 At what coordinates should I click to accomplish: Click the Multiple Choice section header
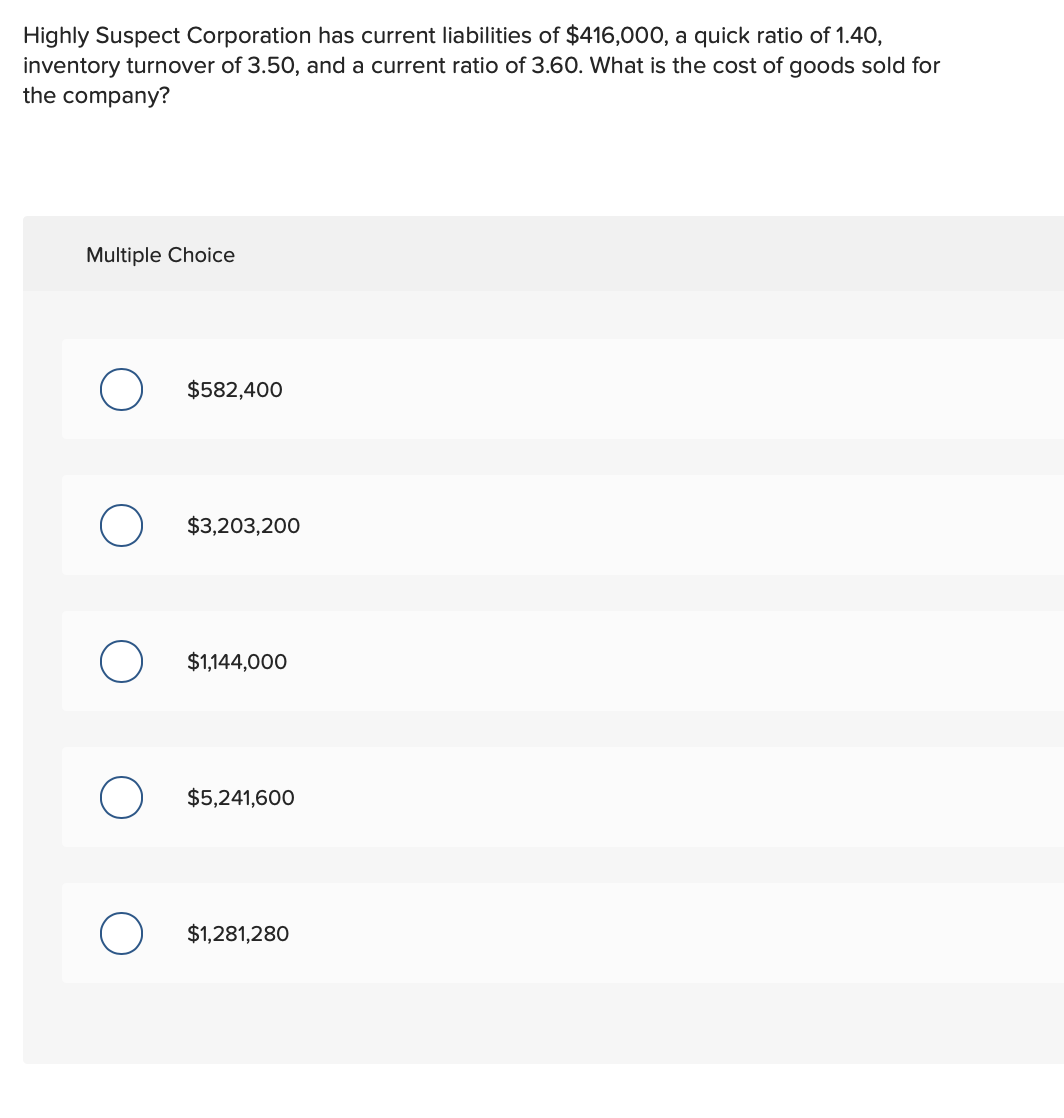tap(160, 255)
